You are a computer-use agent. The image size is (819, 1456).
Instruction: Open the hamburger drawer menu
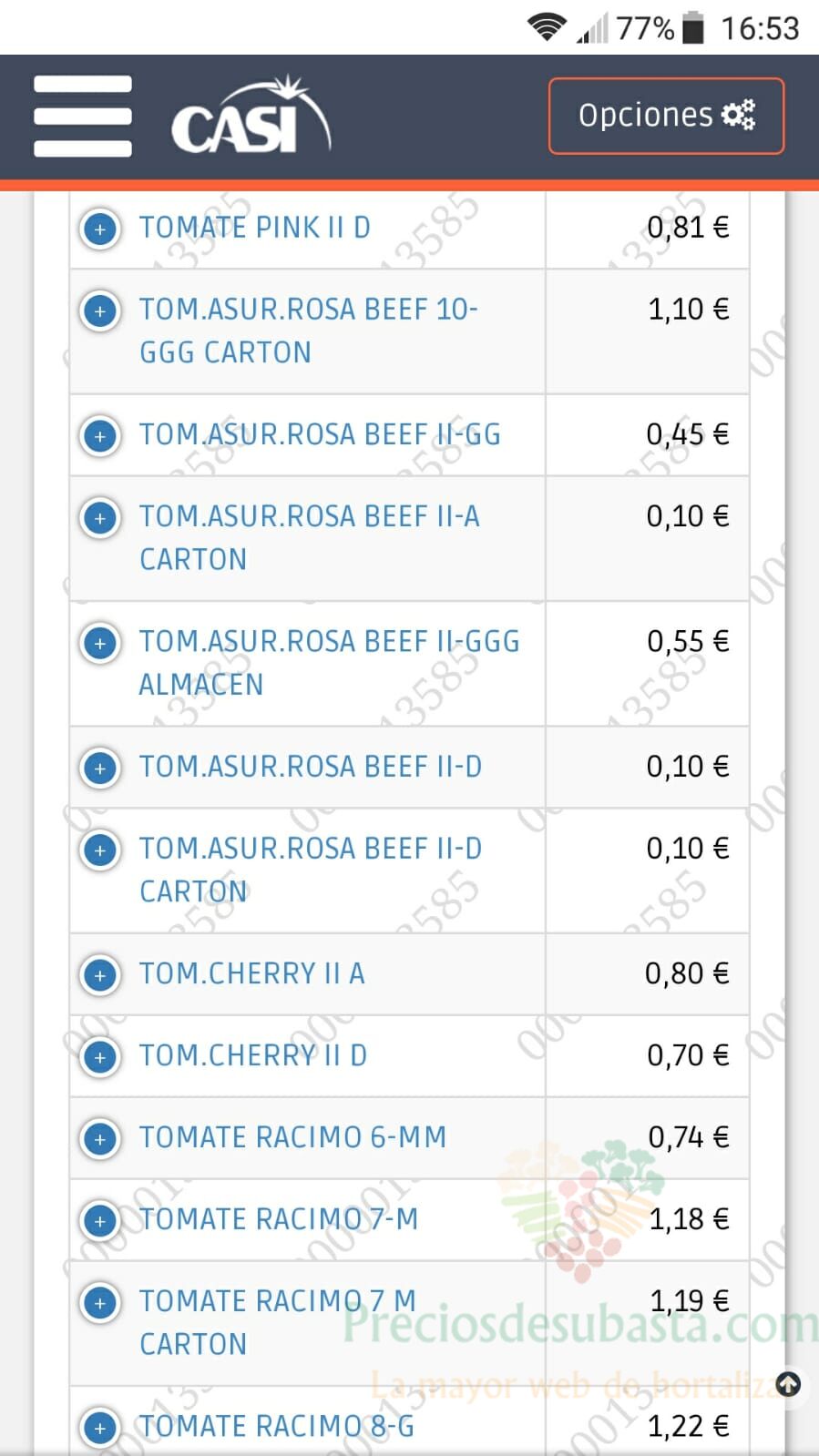[x=83, y=117]
